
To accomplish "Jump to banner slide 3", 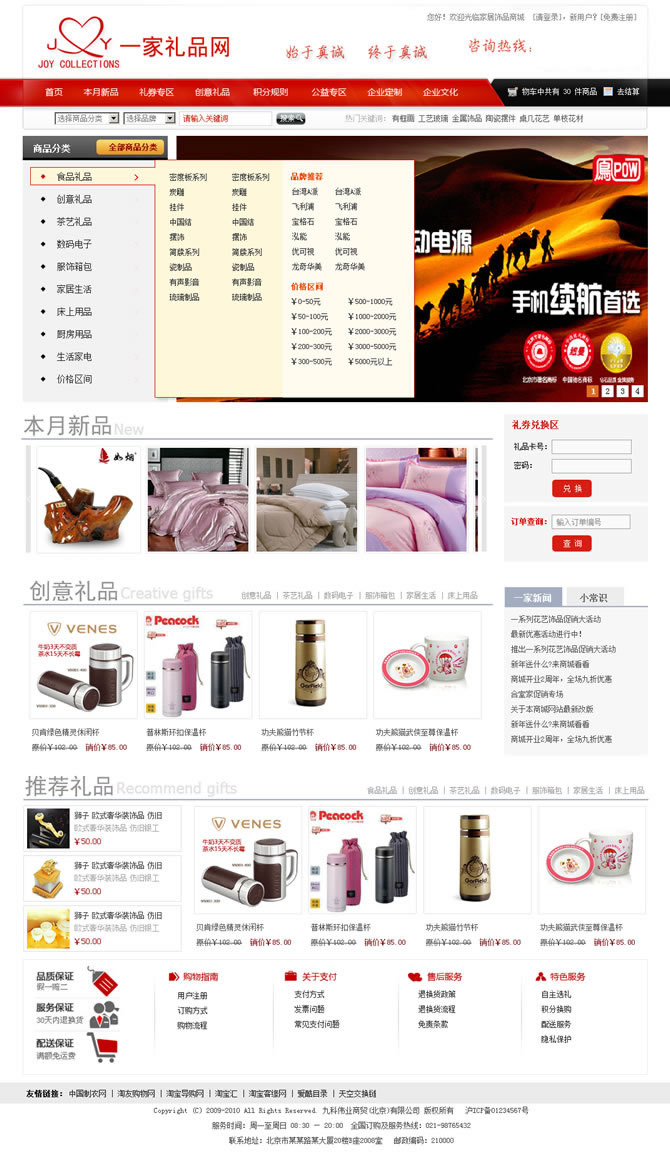I will click(621, 391).
